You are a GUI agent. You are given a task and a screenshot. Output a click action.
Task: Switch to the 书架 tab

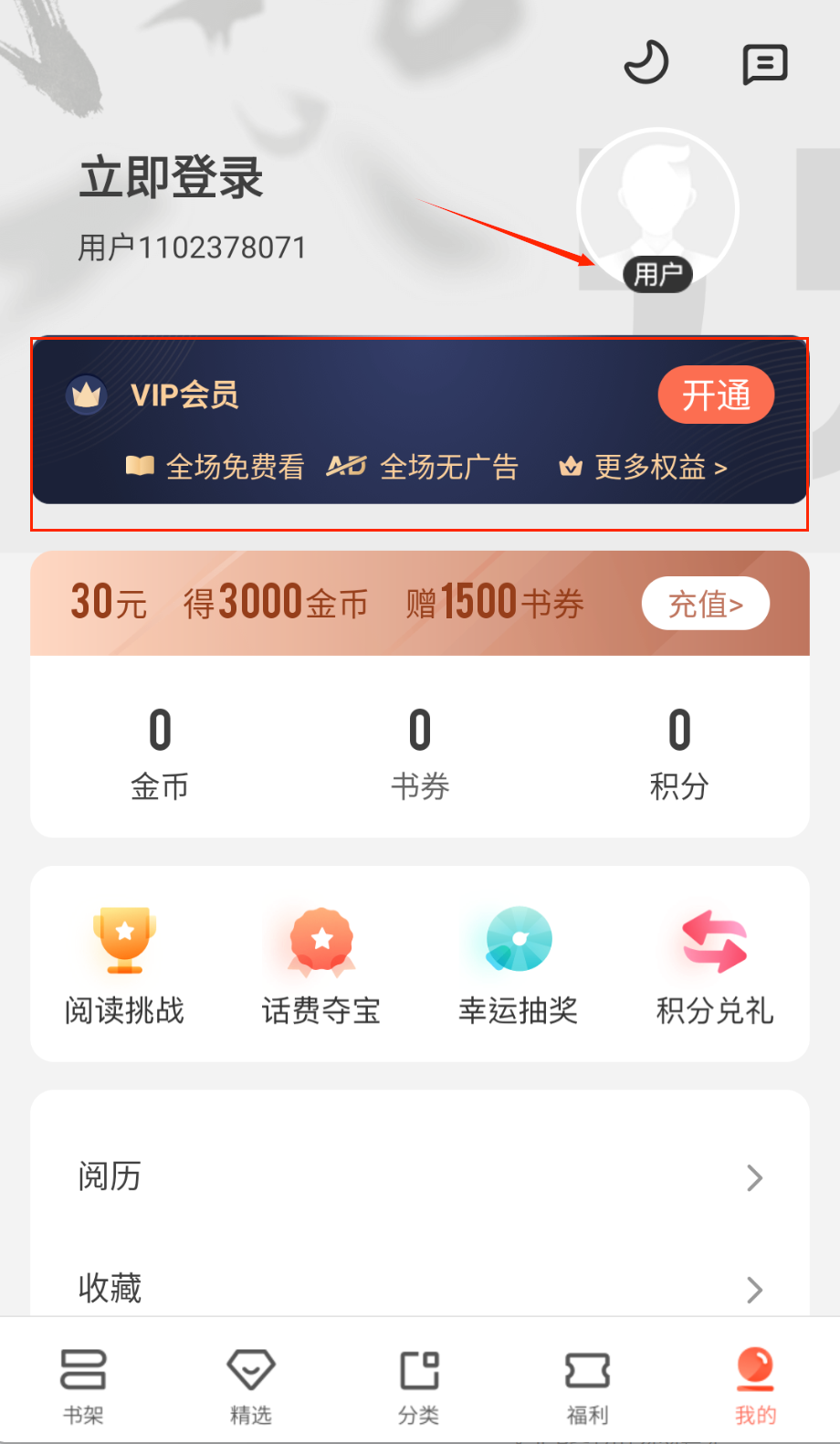click(83, 1386)
